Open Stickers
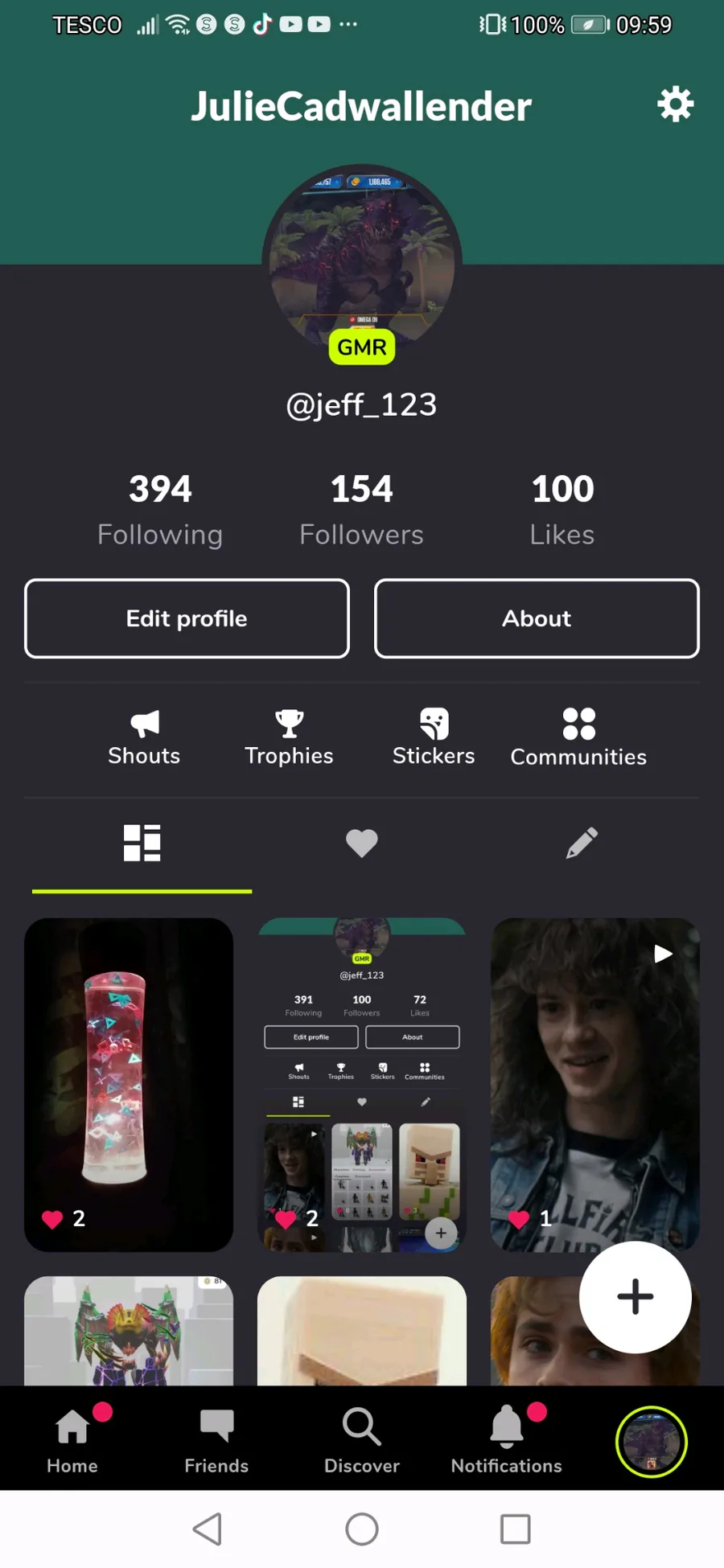This screenshot has width=724, height=1568. point(434,738)
